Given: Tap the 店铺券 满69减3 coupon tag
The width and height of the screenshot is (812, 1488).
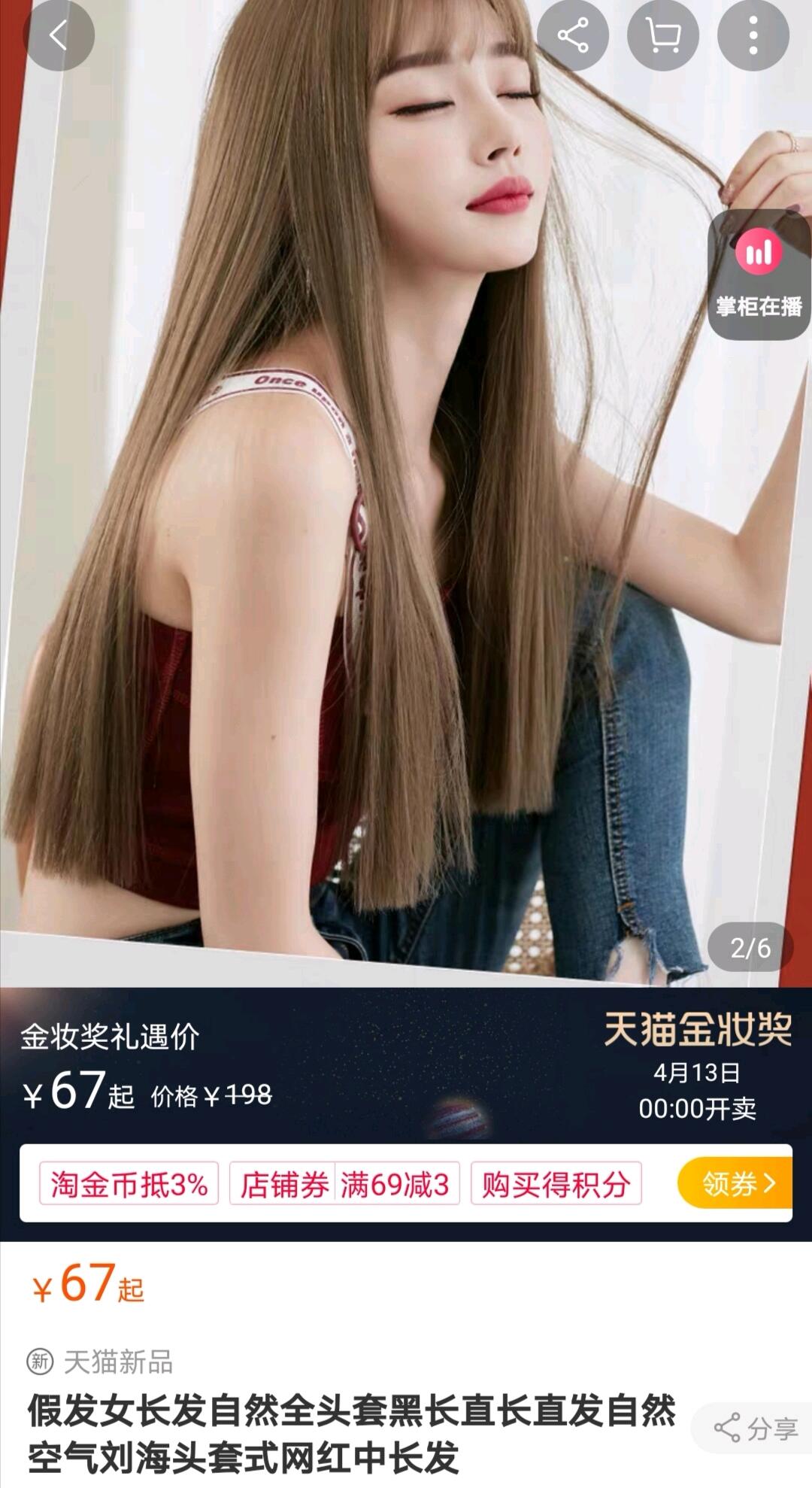Looking at the screenshot, I should (344, 1184).
